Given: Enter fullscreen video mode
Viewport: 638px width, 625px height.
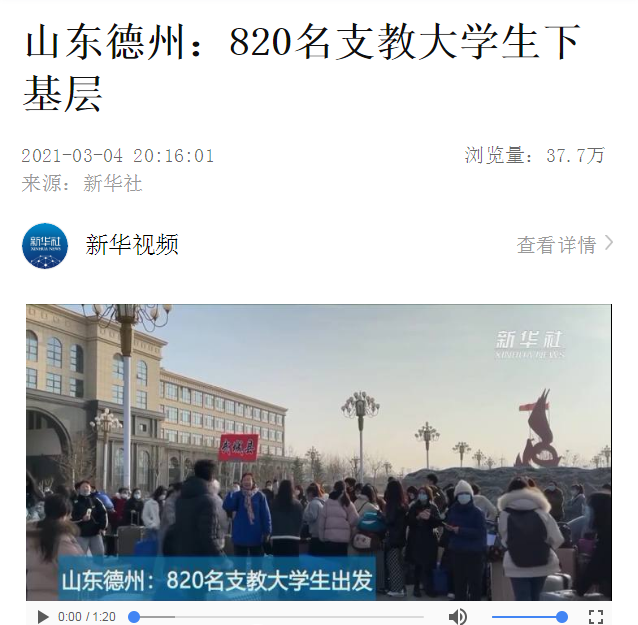Looking at the screenshot, I should [595, 617].
